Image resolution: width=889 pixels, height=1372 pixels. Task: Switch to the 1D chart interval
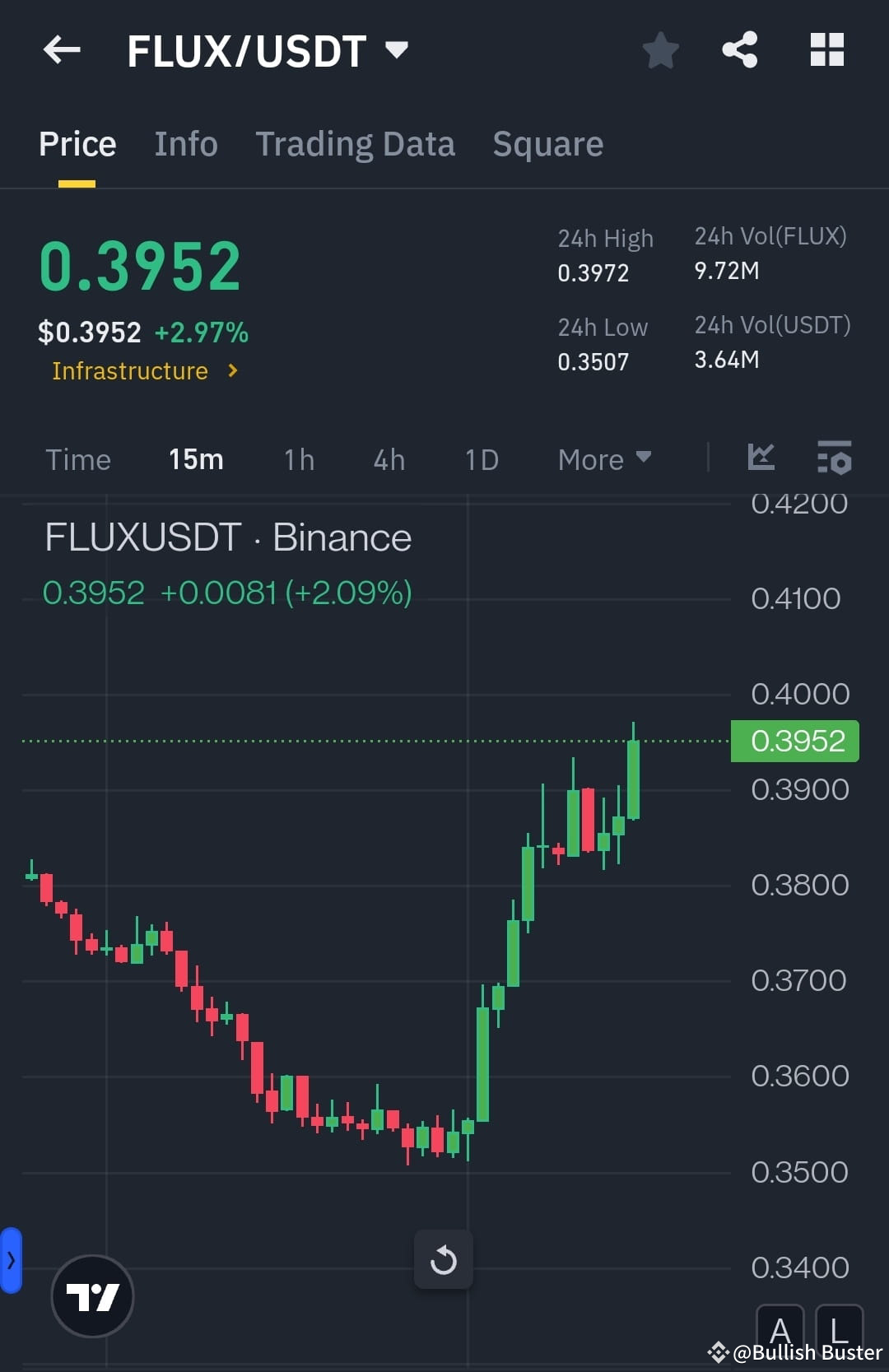coord(481,459)
